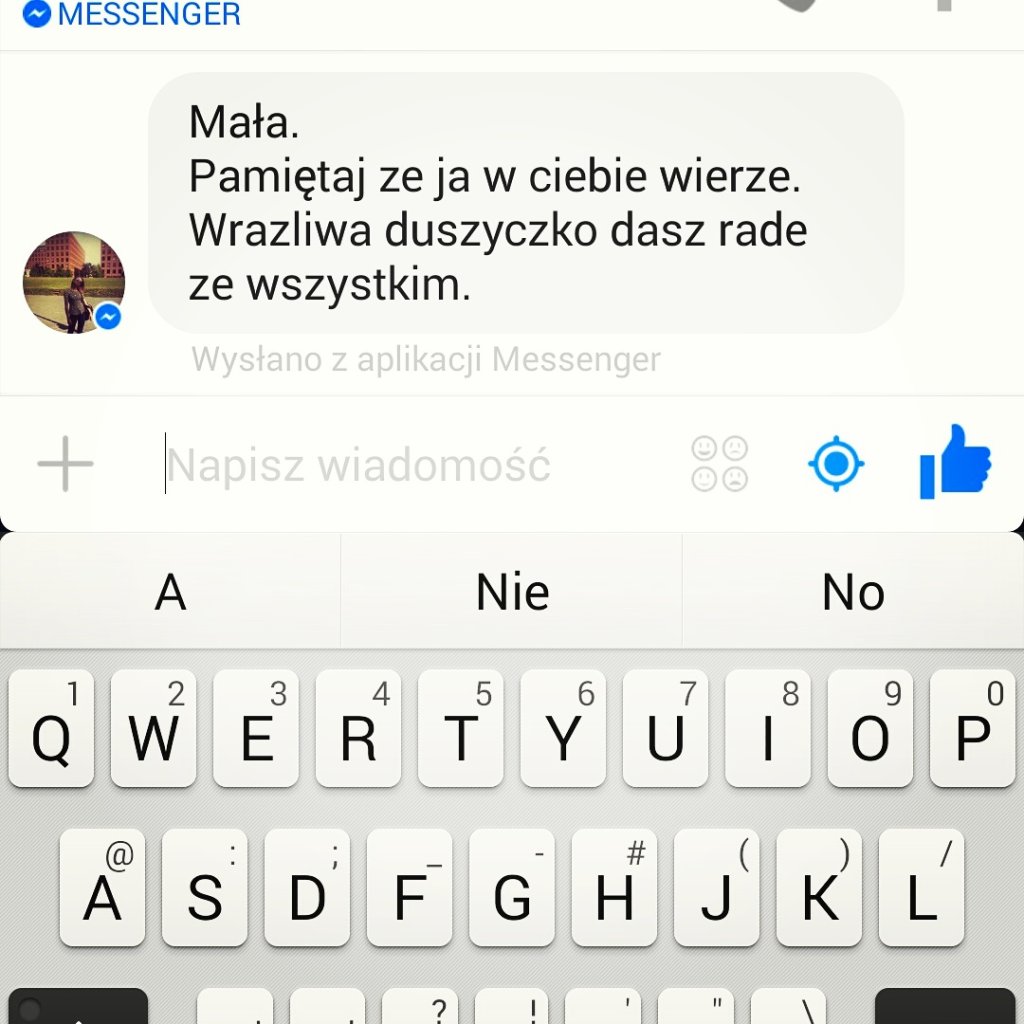Send a thumbs-up like
The height and width of the screenshot is (1024, 1024).
pyautogui.click(x=955, y=462)
